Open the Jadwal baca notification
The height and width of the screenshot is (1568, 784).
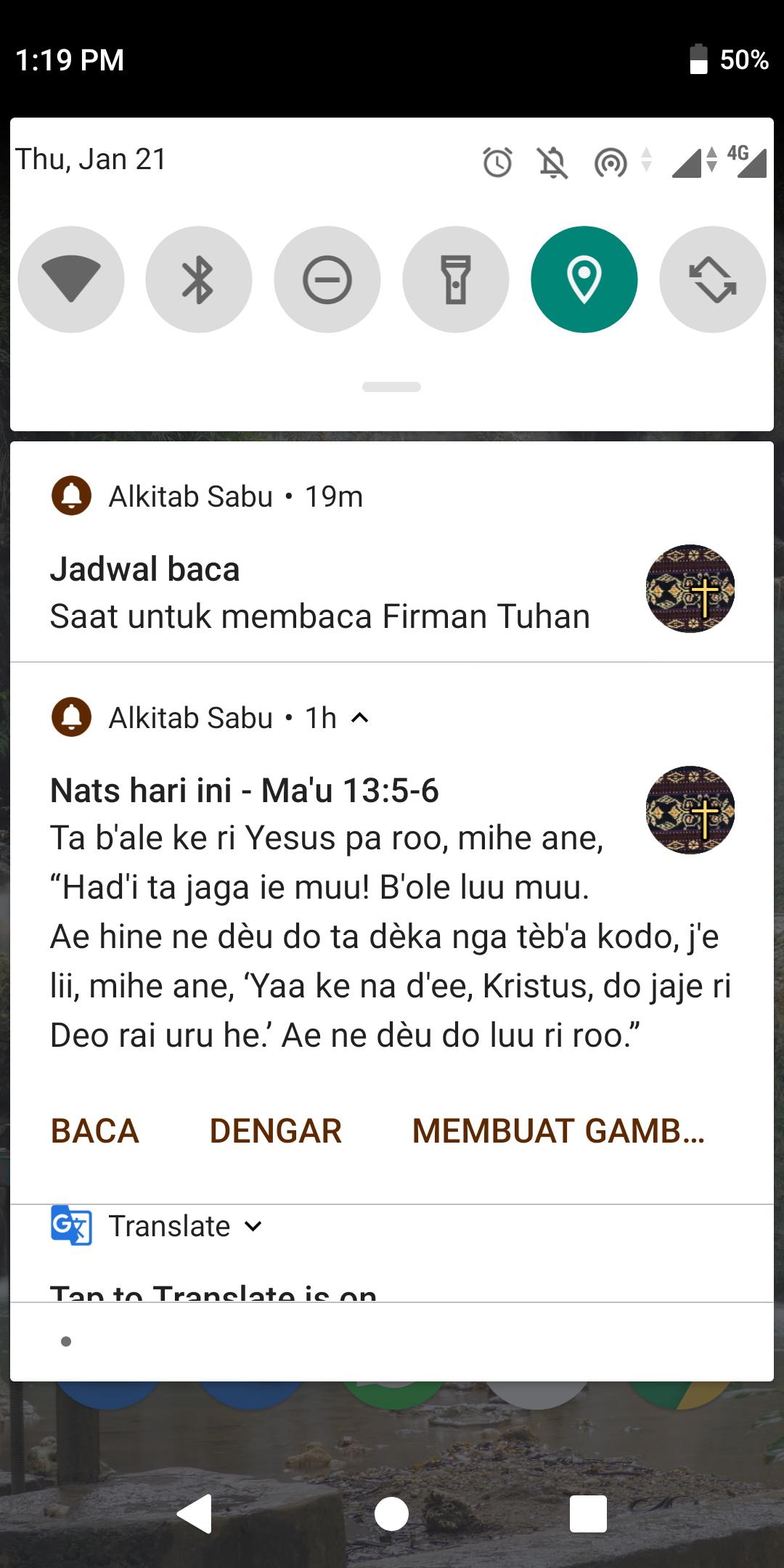point(392,552)
